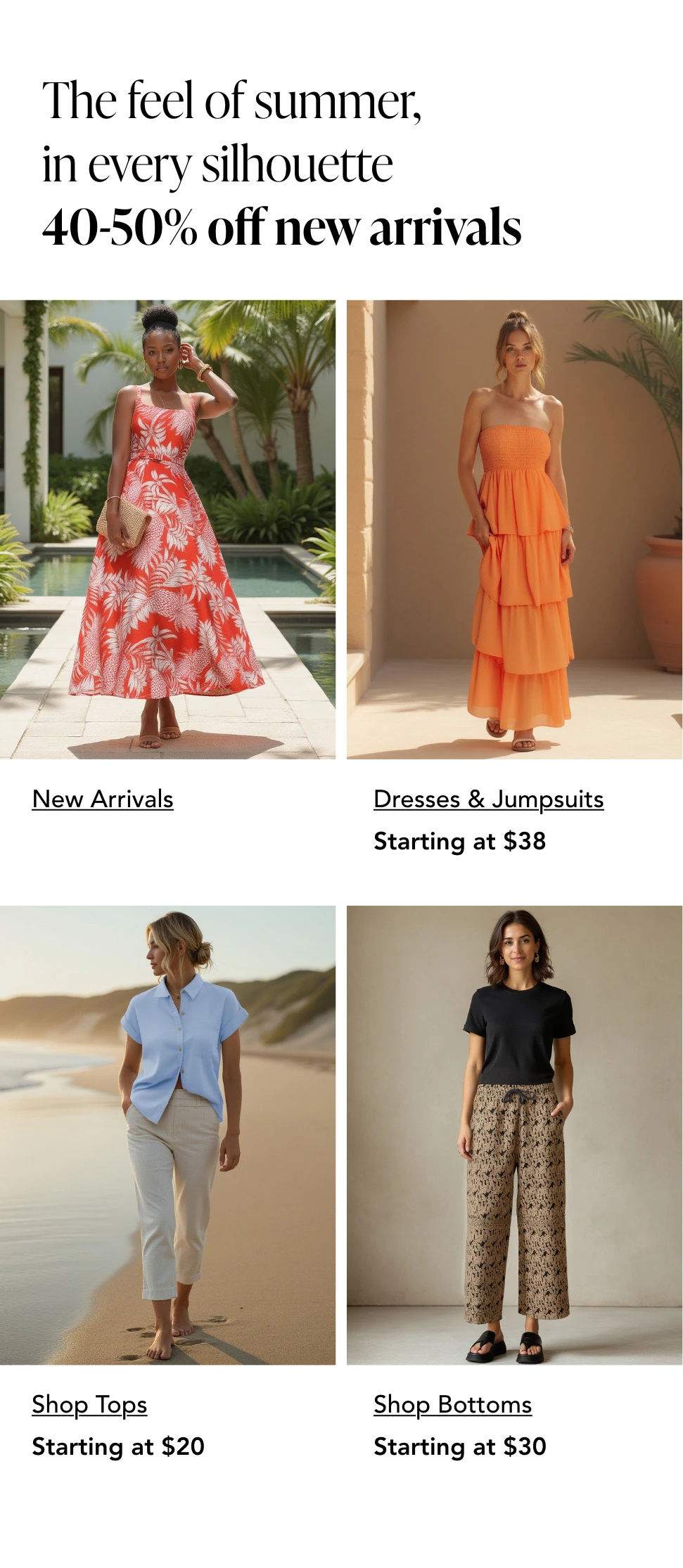The width and height of the screenshot is (683, 1568).
Task: Open the Dresses & Jumpsuits link
Action: [x=488, y=799]
